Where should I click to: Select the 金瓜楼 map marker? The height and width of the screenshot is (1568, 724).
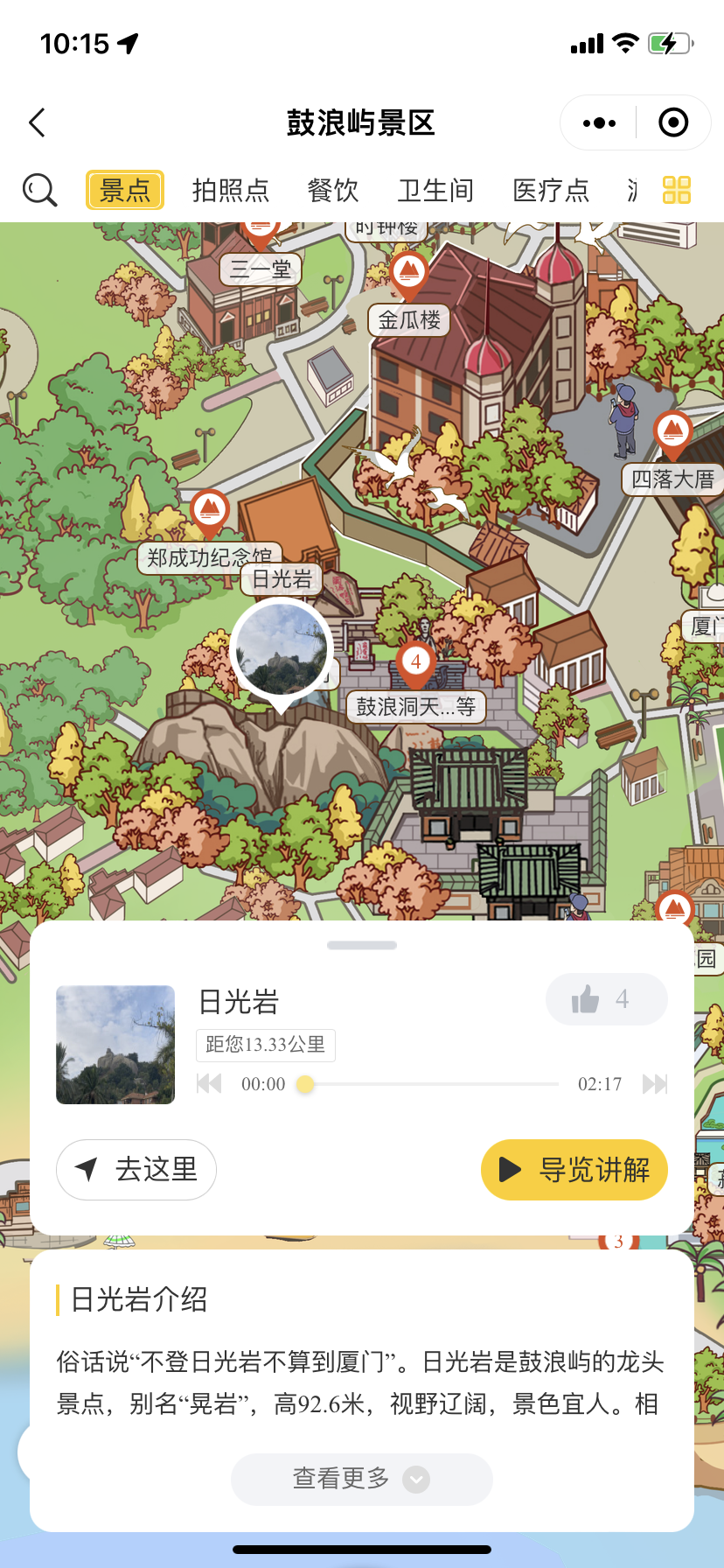pos(408,273)
